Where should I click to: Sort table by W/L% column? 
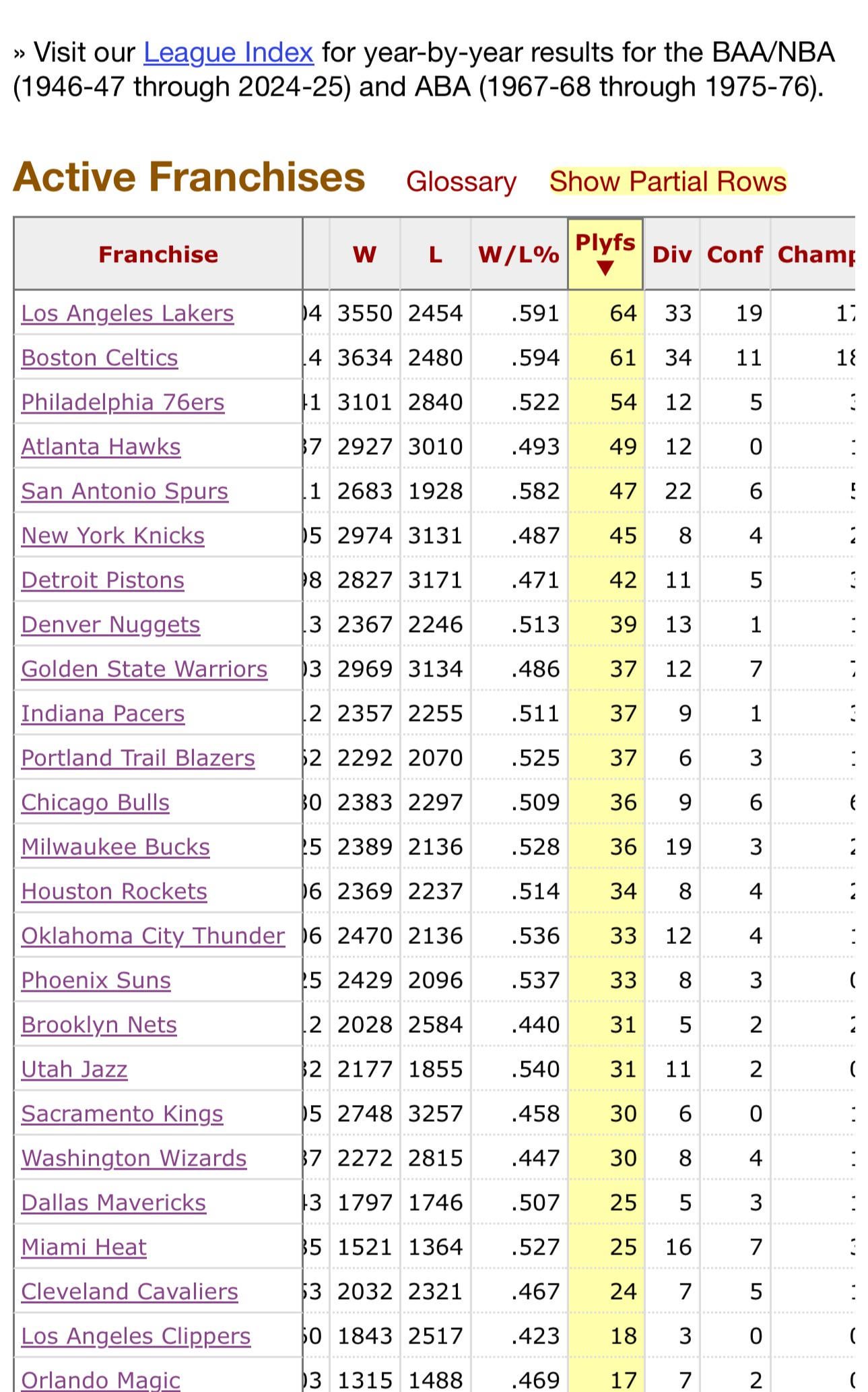tap(519, 255)
